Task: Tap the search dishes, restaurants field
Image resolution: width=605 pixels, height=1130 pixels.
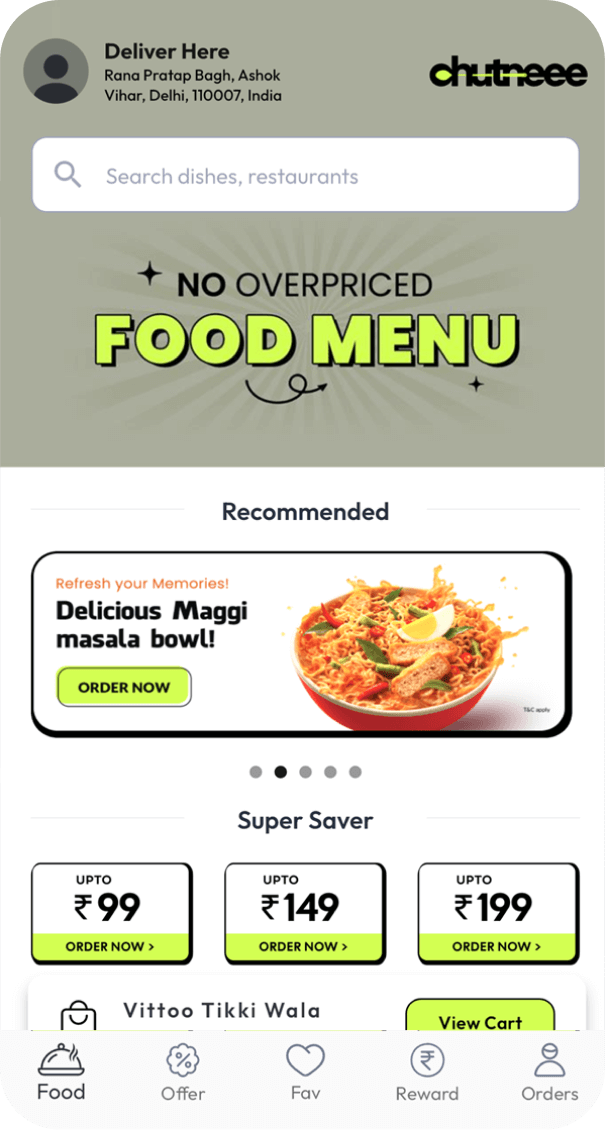Action: click(x=305, y=176)
